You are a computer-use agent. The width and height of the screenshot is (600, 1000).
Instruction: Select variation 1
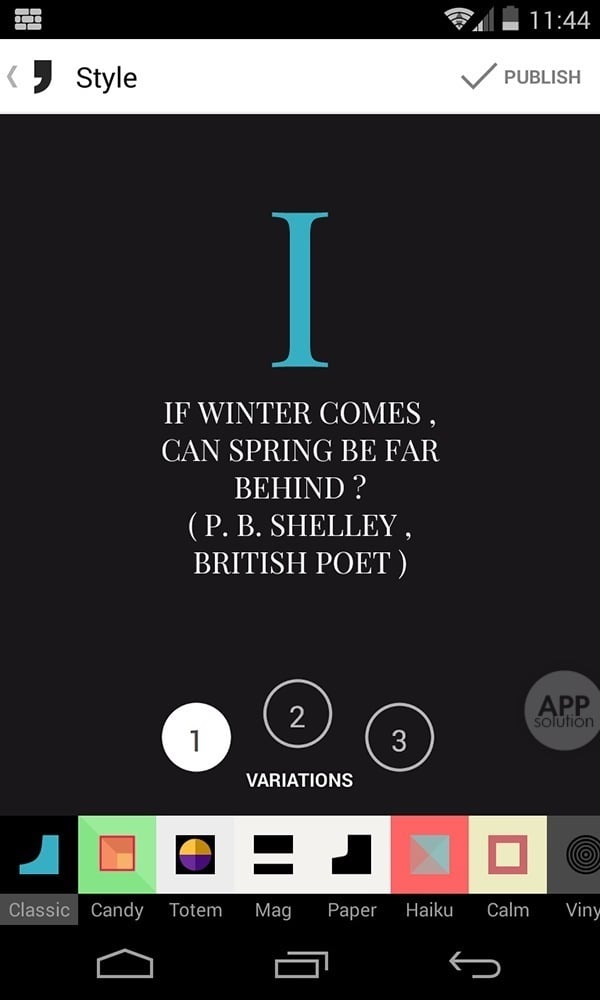(x=196, y=738)
